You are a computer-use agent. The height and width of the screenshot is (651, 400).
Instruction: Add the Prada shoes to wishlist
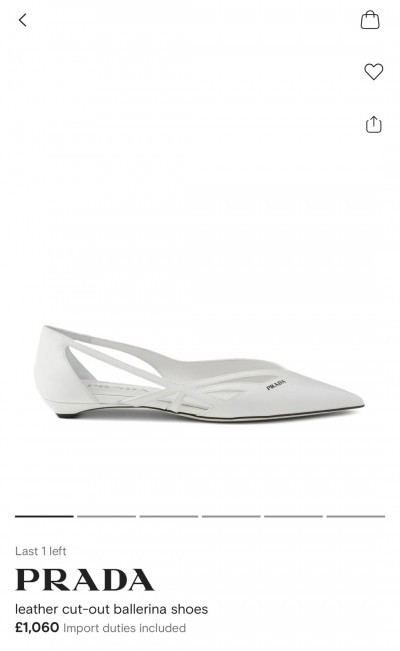[x=373, y=71]
